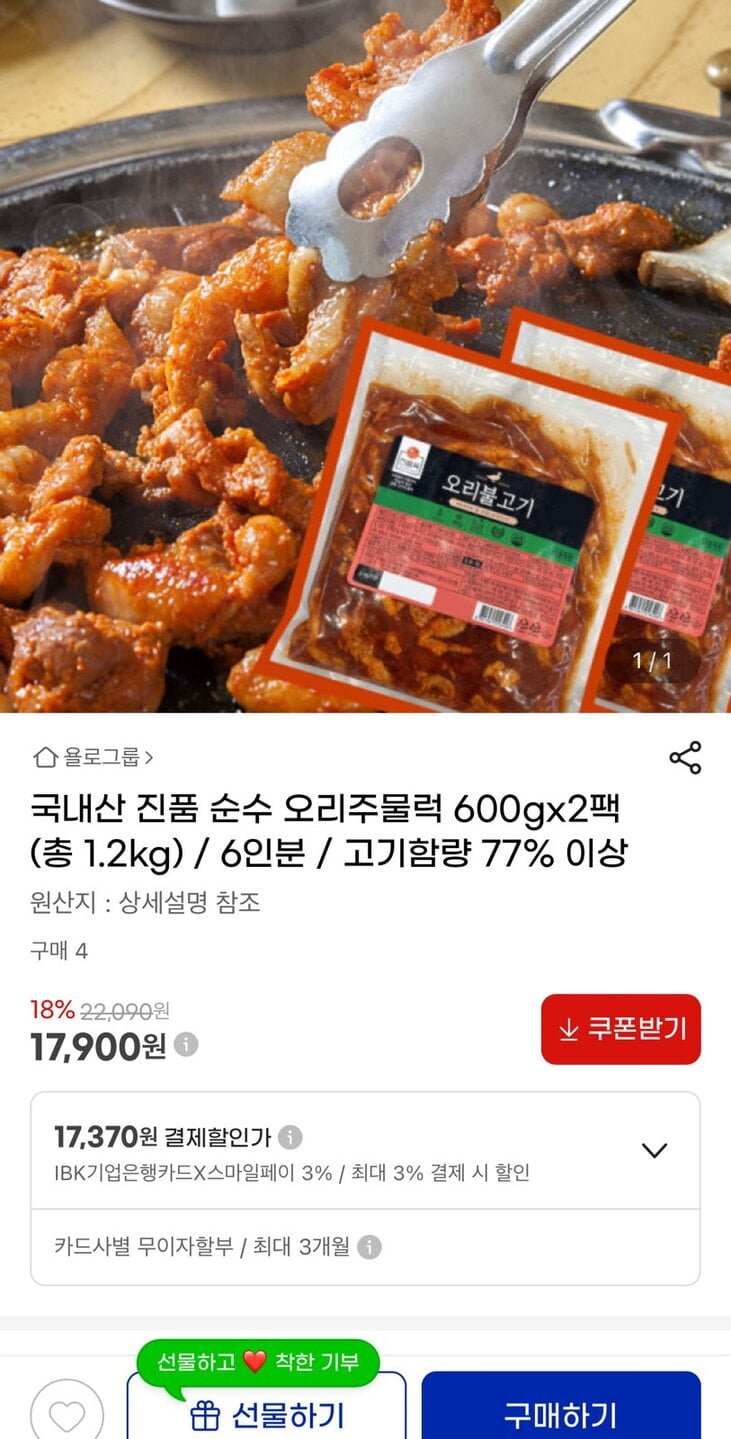
Task: Click the gift box icon in 선물하기 button
Action: (205, 1414)
